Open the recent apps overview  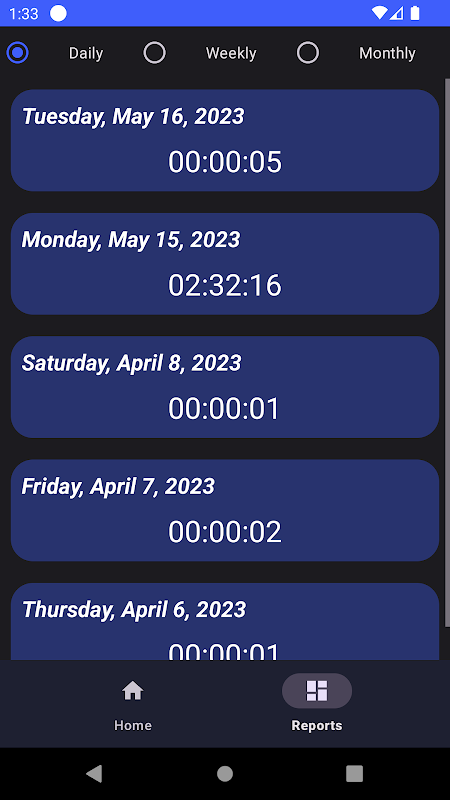(x=355, y=773)
